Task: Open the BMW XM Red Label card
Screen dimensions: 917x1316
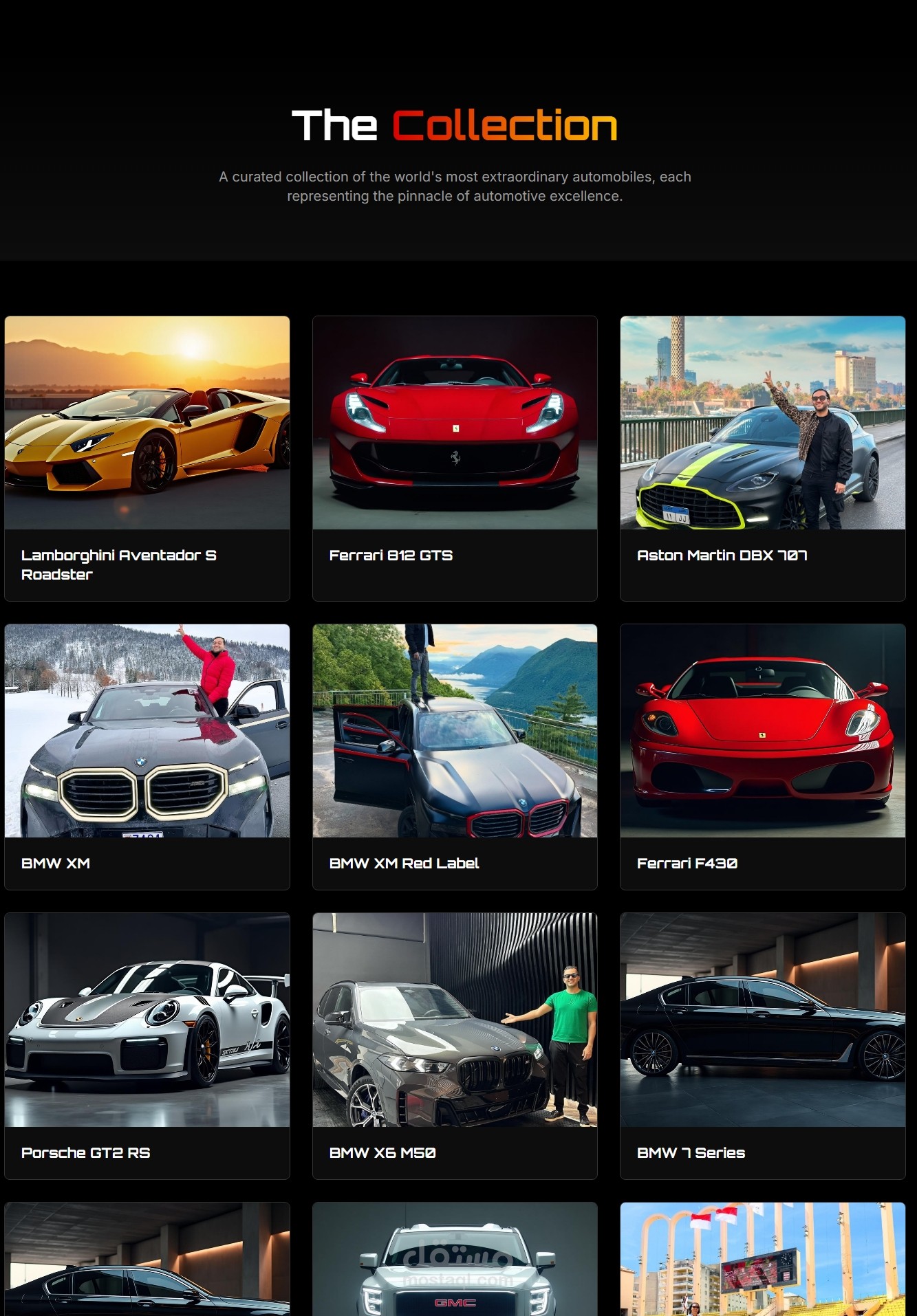Action: pyautogui.click(x=455, y=757)
